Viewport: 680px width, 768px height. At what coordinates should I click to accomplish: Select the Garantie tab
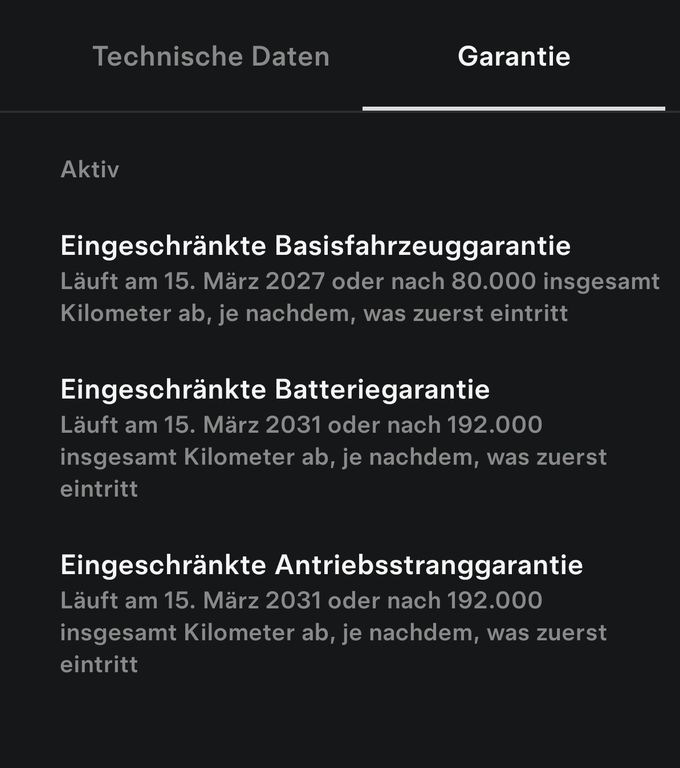coord(514,56)
